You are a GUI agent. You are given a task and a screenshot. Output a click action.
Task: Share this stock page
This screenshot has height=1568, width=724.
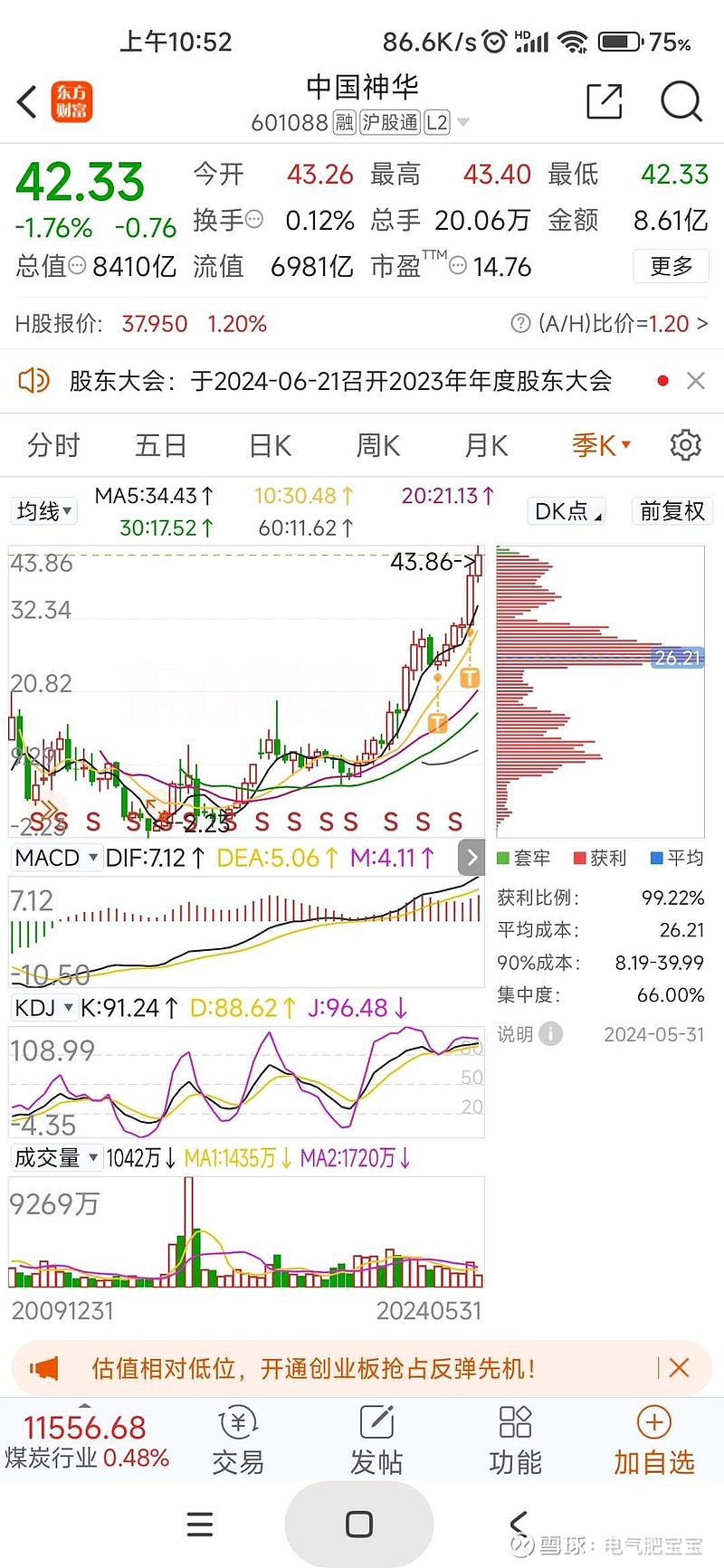tap(605, 100)
